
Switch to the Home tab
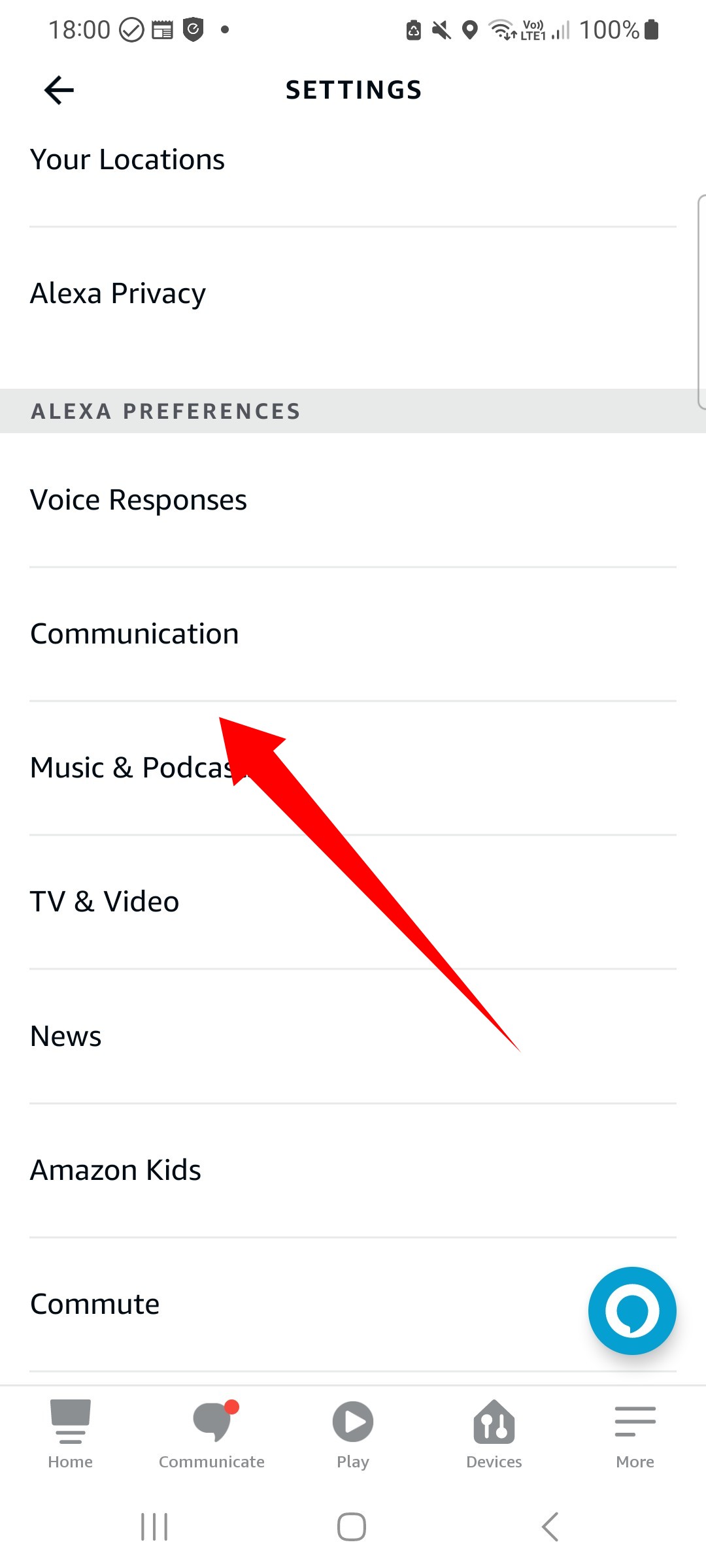(71, 1434)
